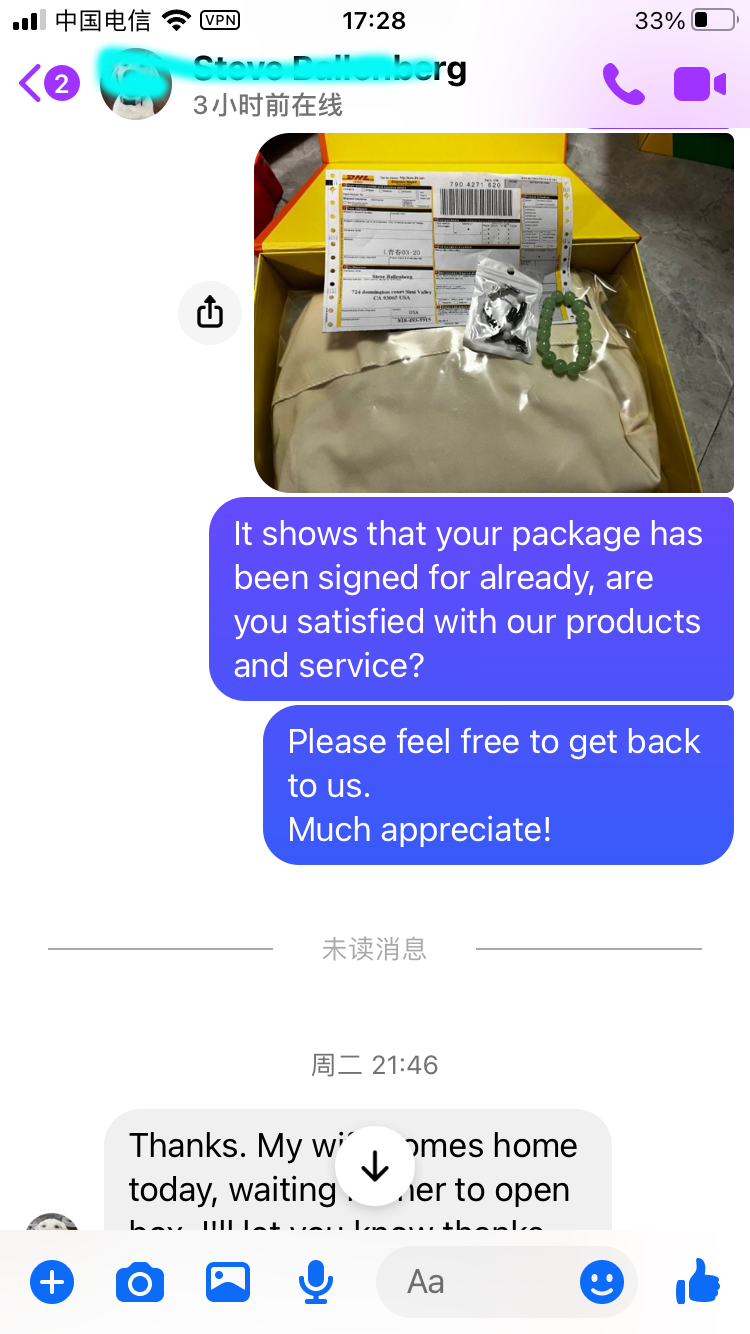The height and width of the screenshot is (1334, 750).
Task: Jump to latest messages arrow
Action: [375, 1166]
